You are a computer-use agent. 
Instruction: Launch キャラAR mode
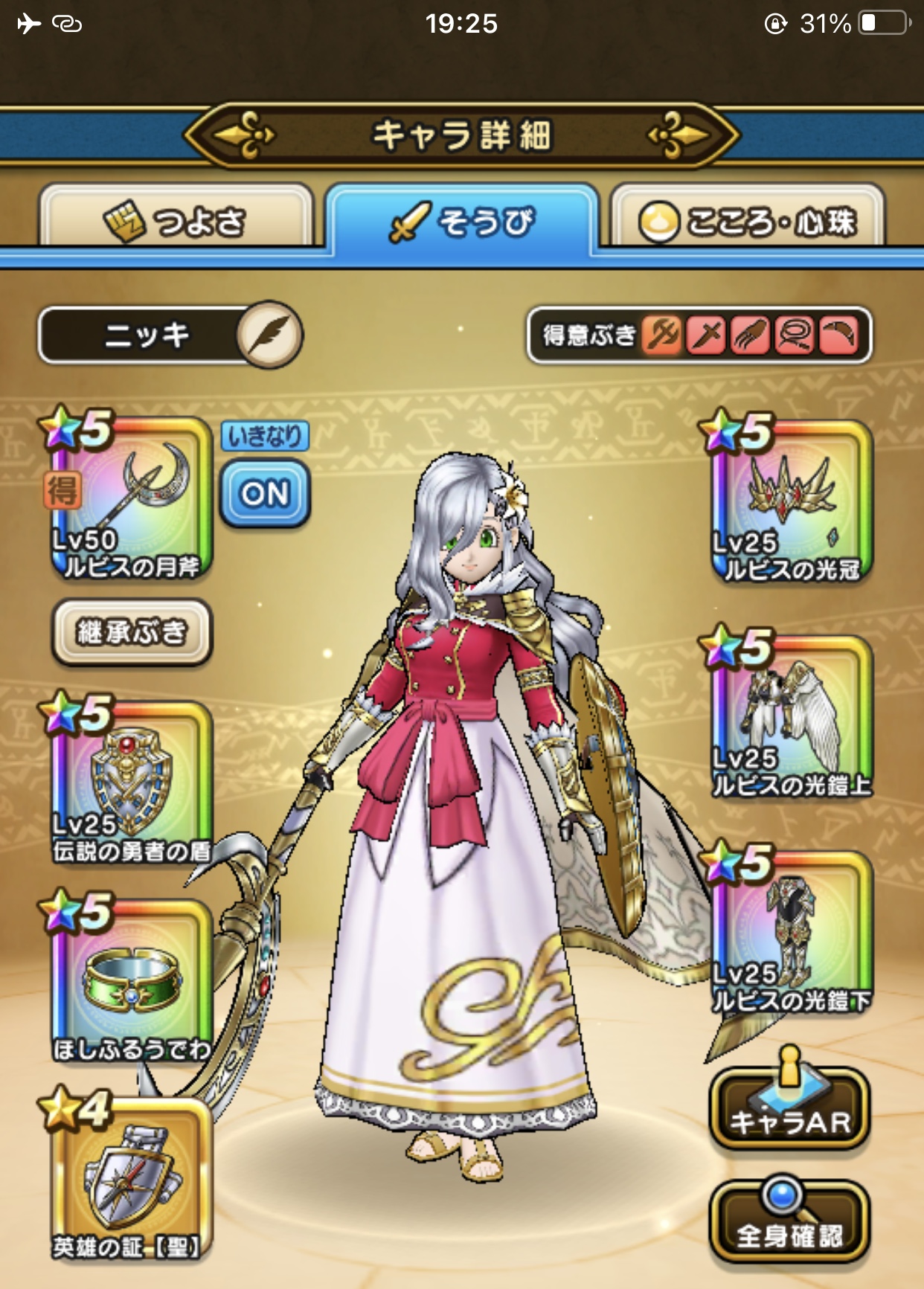pos(789,1110)
